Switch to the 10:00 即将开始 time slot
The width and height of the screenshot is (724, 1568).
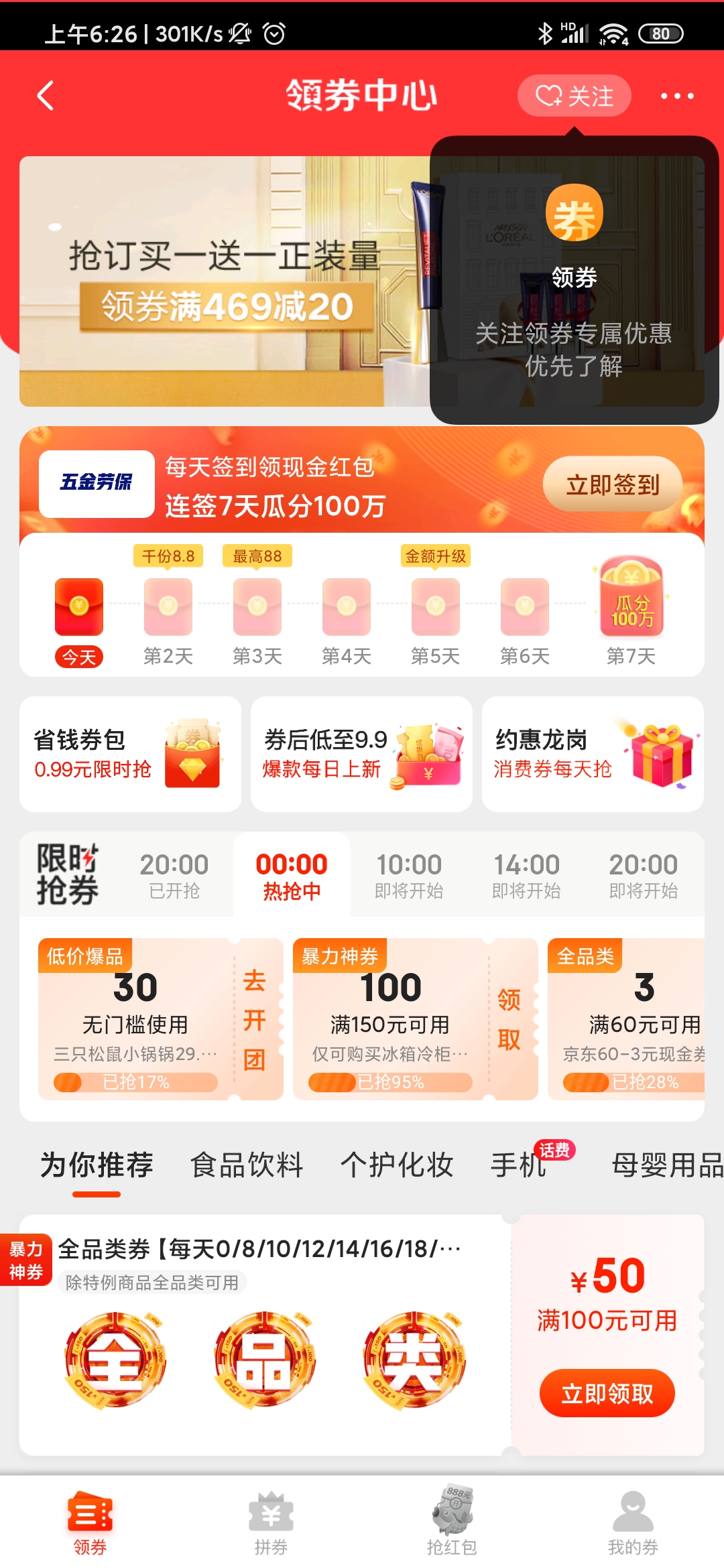pos(409,874)
